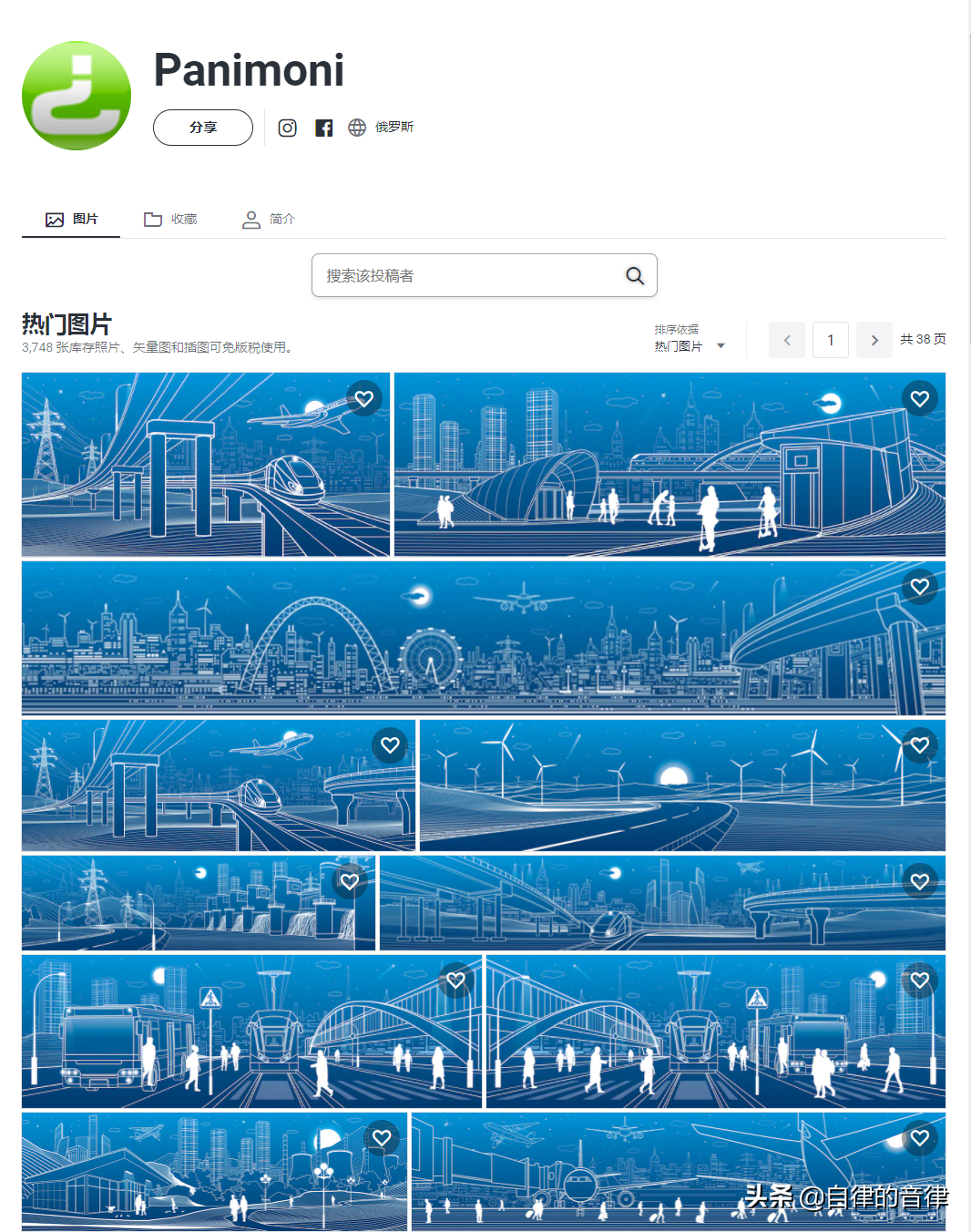Like the wide skyline panorama with Ferris wheel
Image resolution: width=971 pixels, height=1232 pixels.
[920, 587]
